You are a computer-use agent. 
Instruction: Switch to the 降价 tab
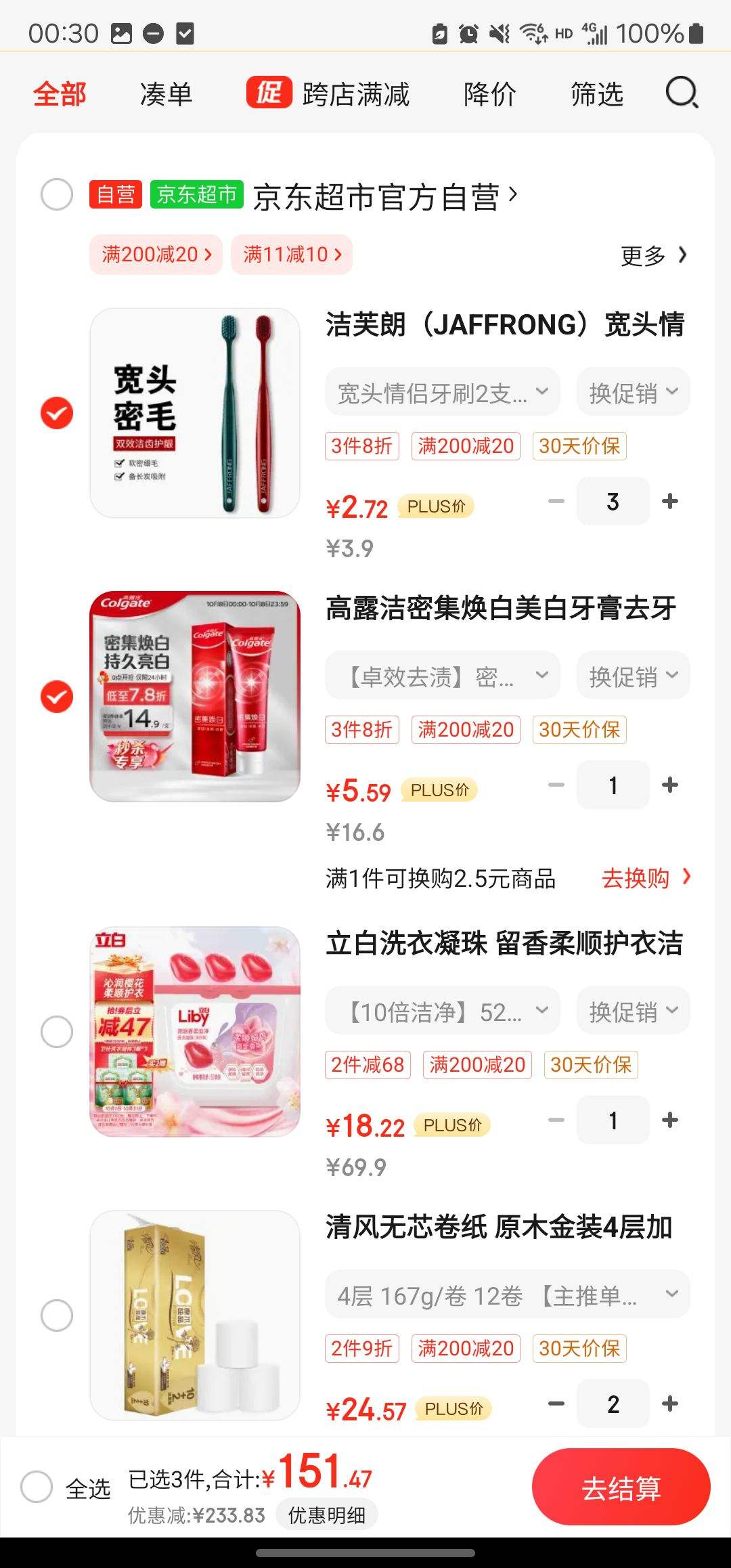pos(490,93)
